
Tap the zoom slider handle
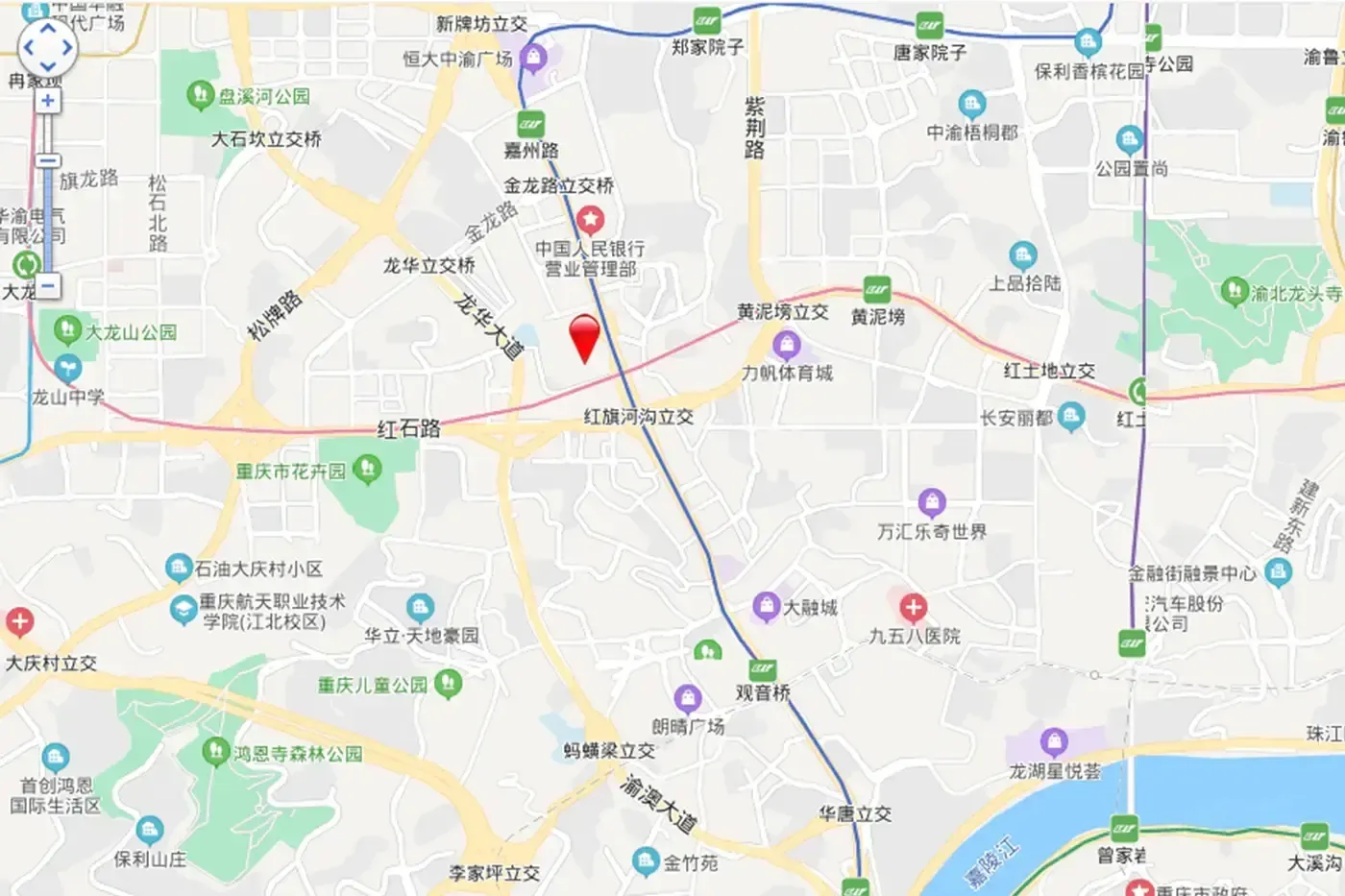tap(48, 160)
